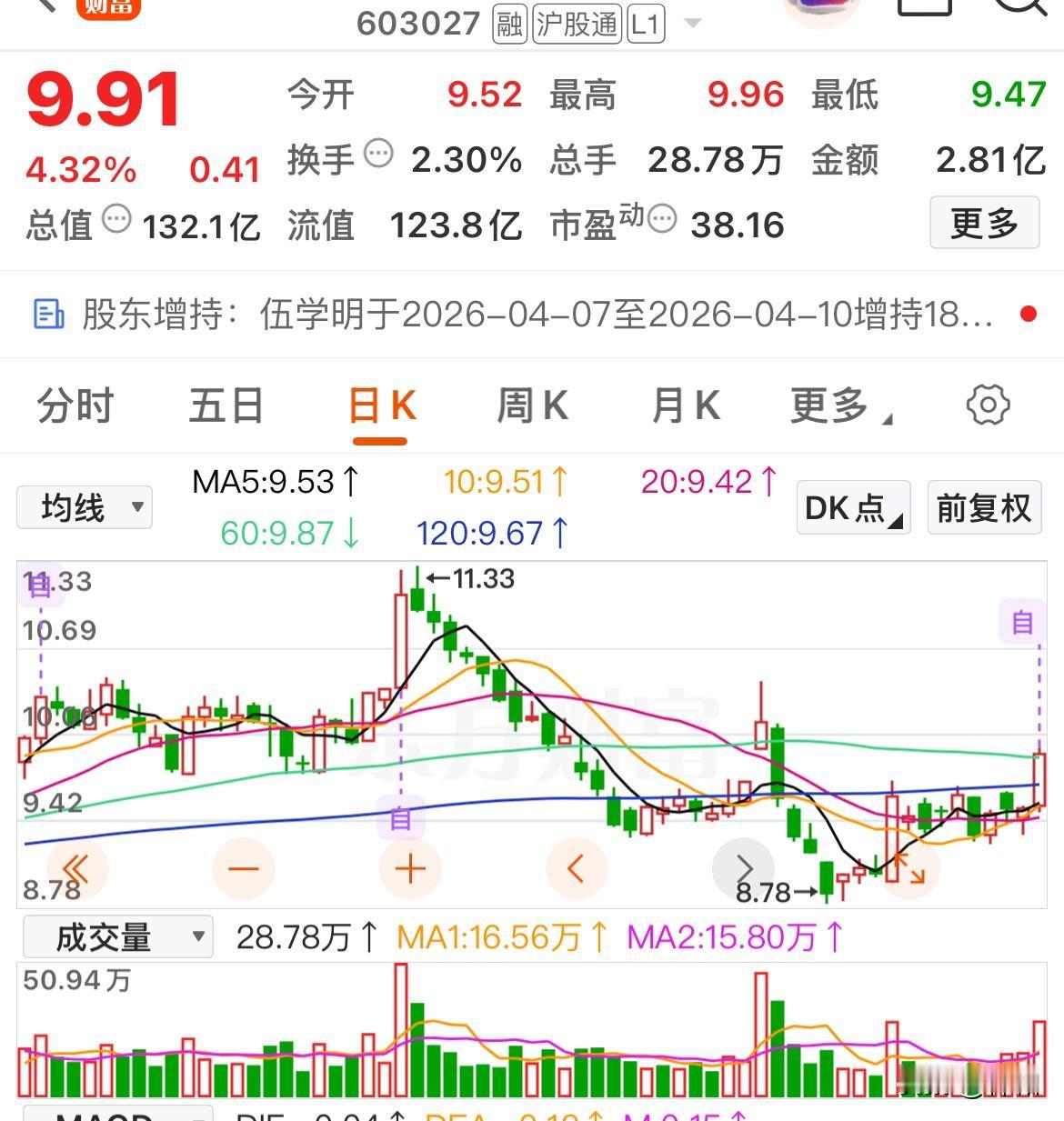Enable DK点 buy-sell signal overlay

851,508
